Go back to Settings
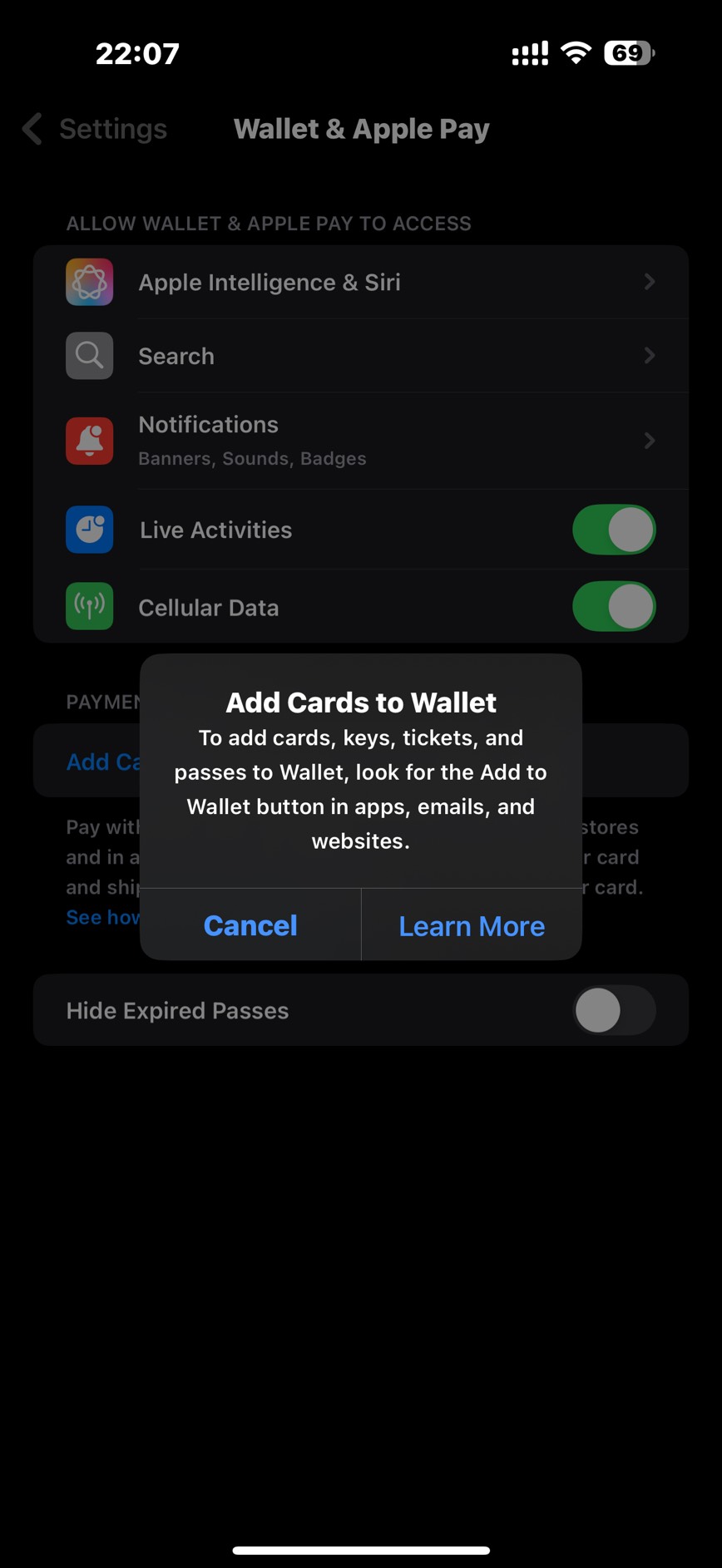 94,129
